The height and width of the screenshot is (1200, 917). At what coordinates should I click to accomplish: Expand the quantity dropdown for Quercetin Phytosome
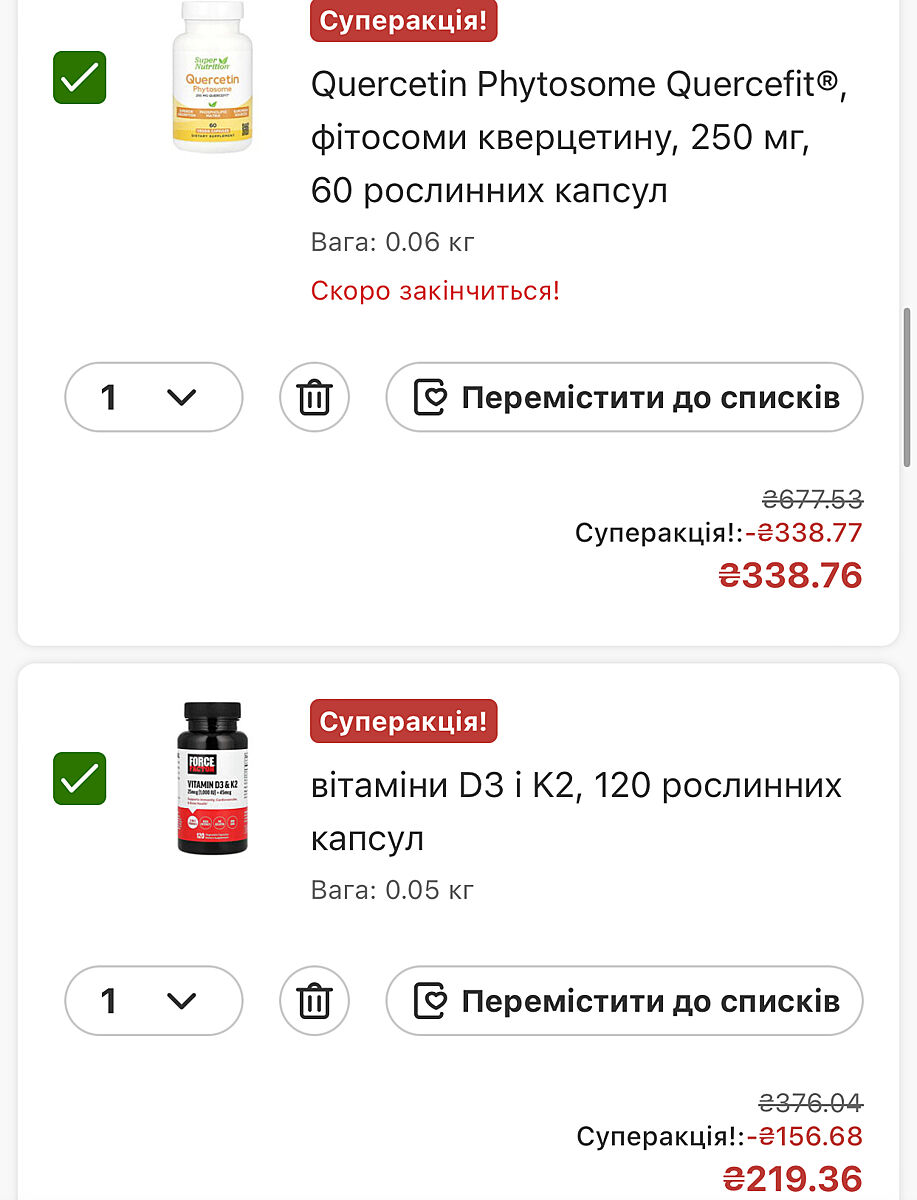point(154,397)
